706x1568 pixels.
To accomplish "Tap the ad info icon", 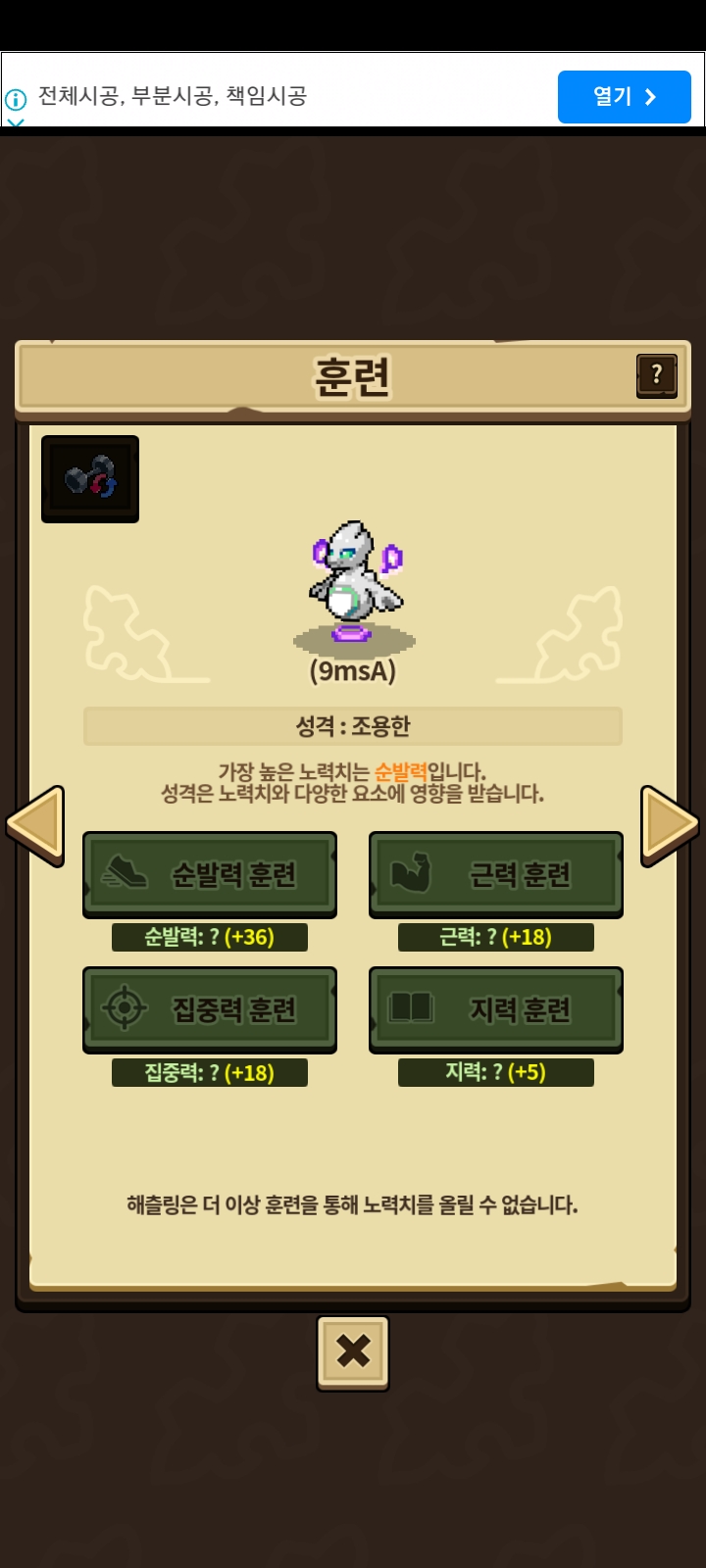I will (15, 99).
